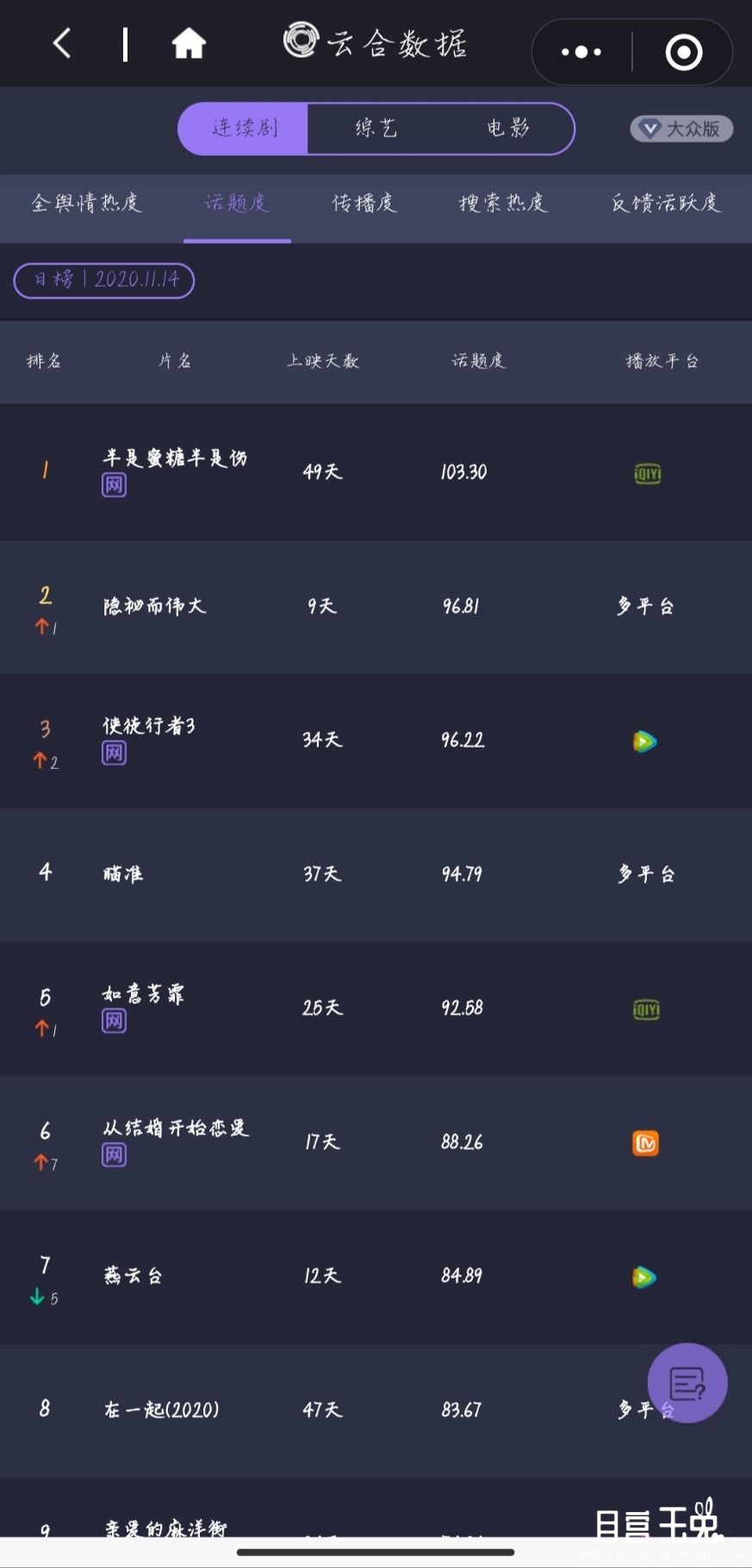Viewport: 752px width, 1568px height.
Task: Open the row for 如意芳霏
Action: click(x=376, y=1008)
